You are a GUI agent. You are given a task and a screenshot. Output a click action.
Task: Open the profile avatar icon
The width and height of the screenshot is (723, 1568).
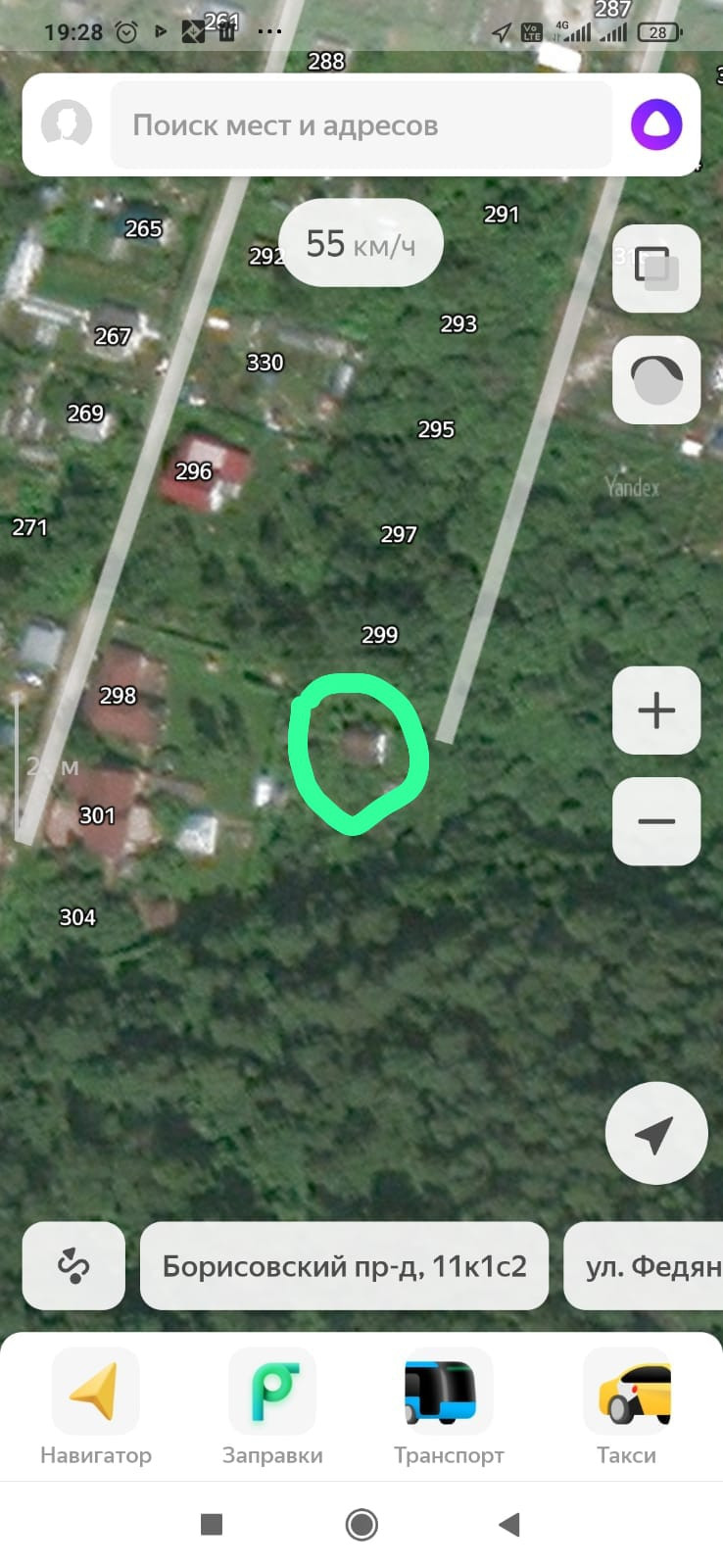pos(67,125)
